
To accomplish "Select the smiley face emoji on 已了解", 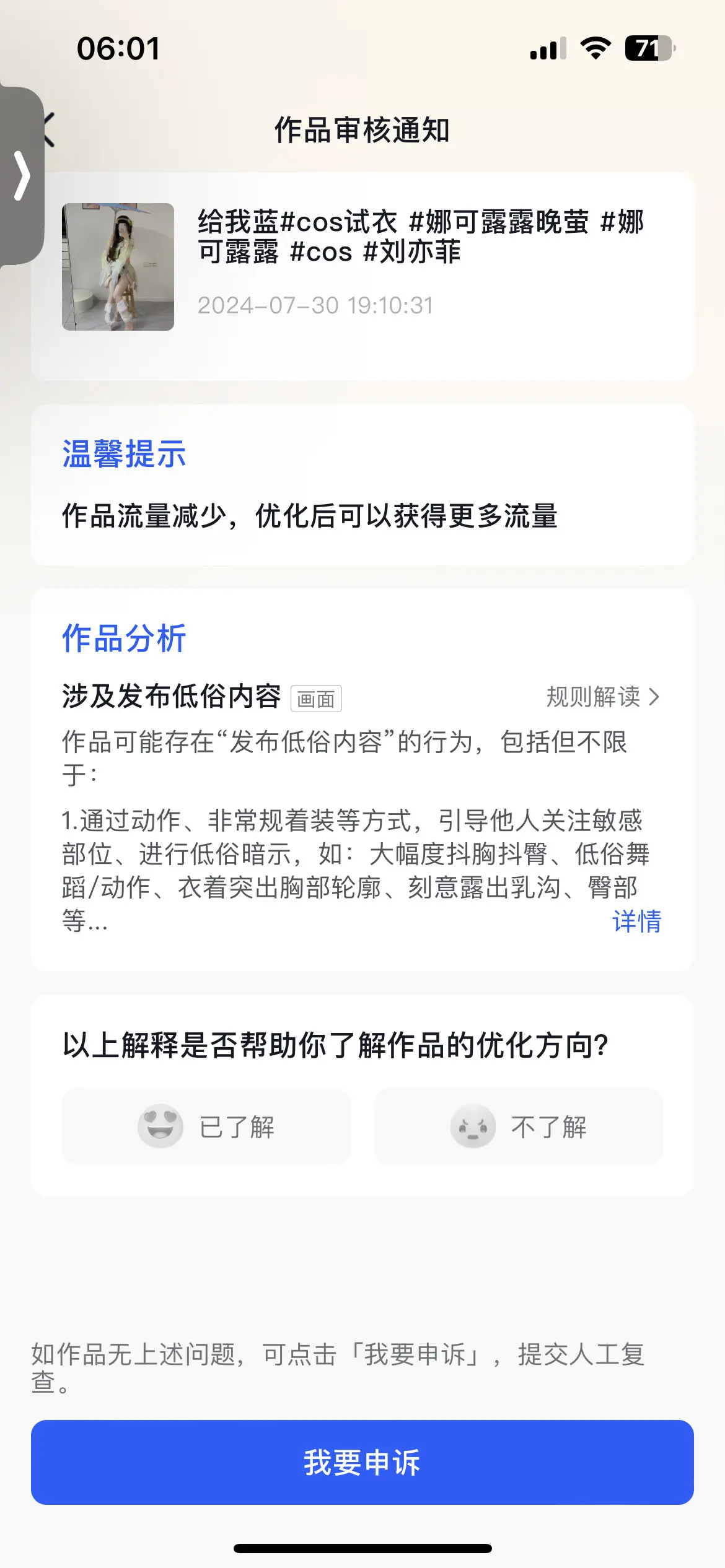I will [x=159, y=1125].
